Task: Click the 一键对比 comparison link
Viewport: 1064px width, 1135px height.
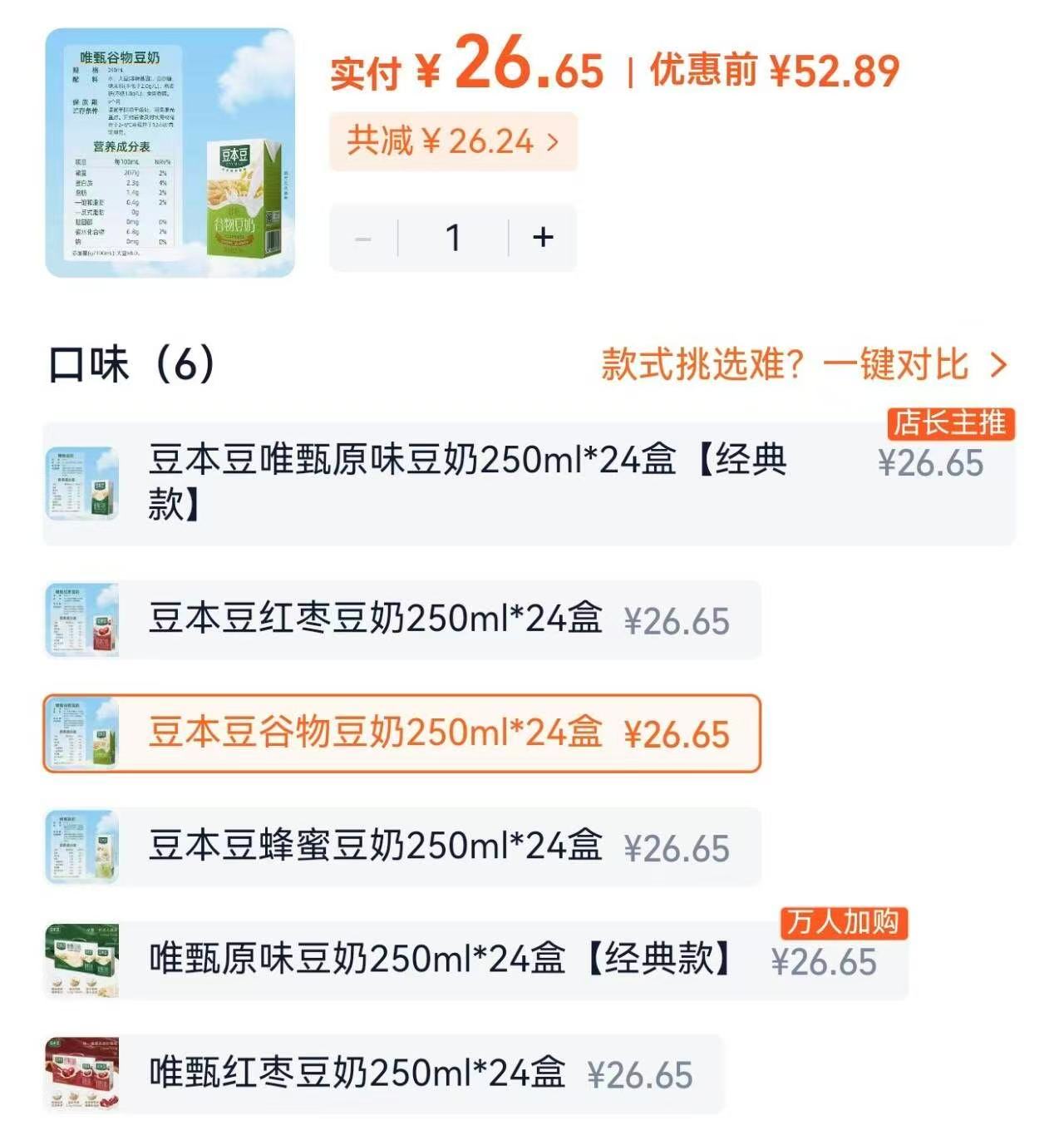Action: pos(898,366)
